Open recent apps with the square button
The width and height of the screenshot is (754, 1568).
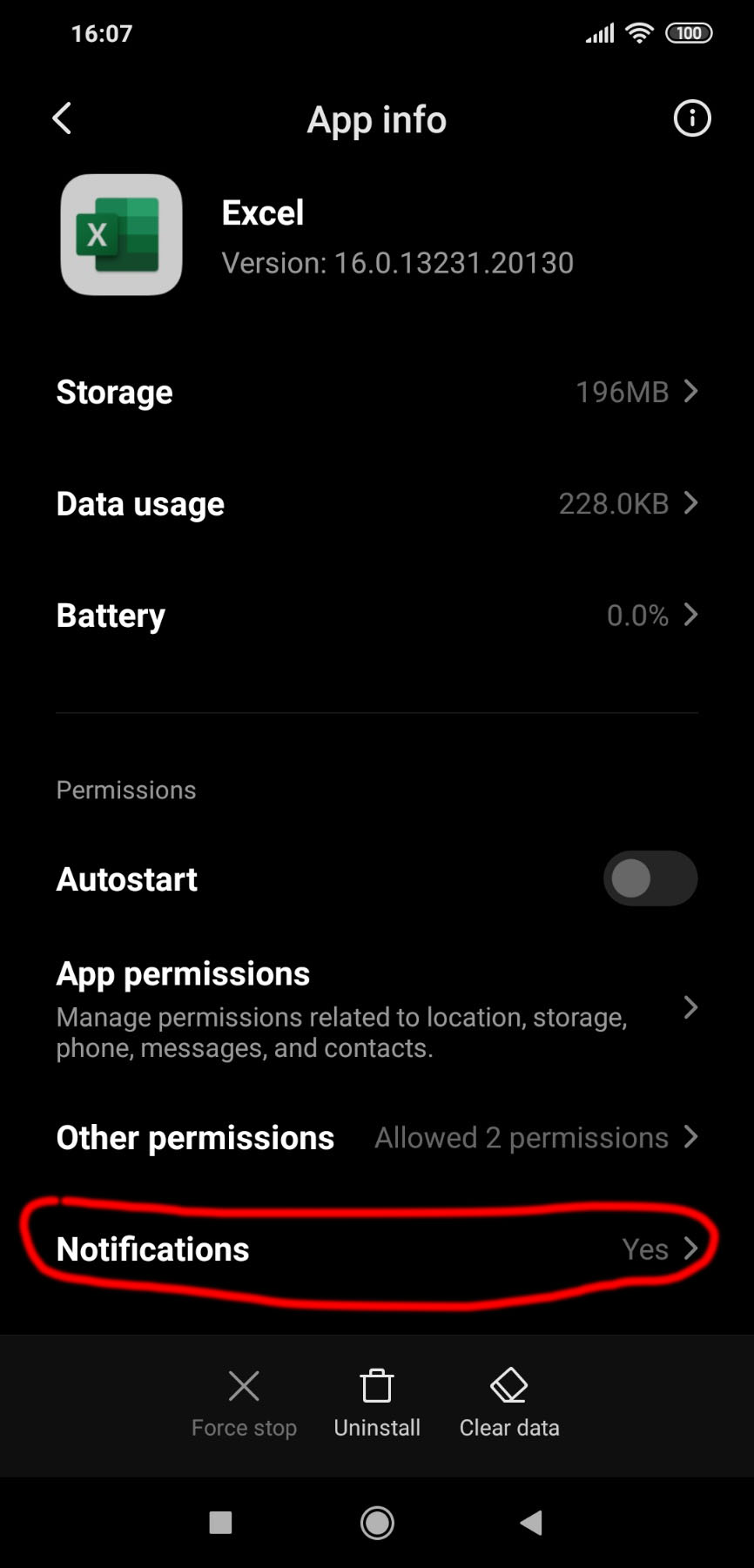(221, 1523)
